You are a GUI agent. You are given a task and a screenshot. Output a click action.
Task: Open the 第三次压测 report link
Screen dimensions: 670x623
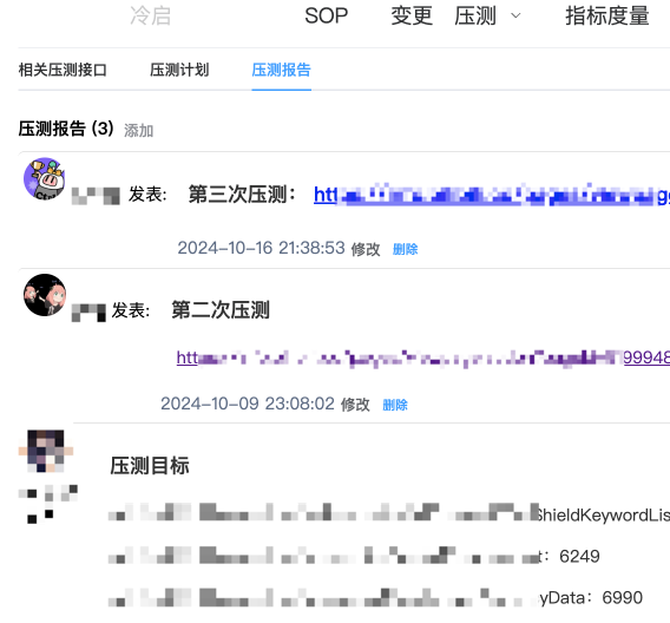490,195
